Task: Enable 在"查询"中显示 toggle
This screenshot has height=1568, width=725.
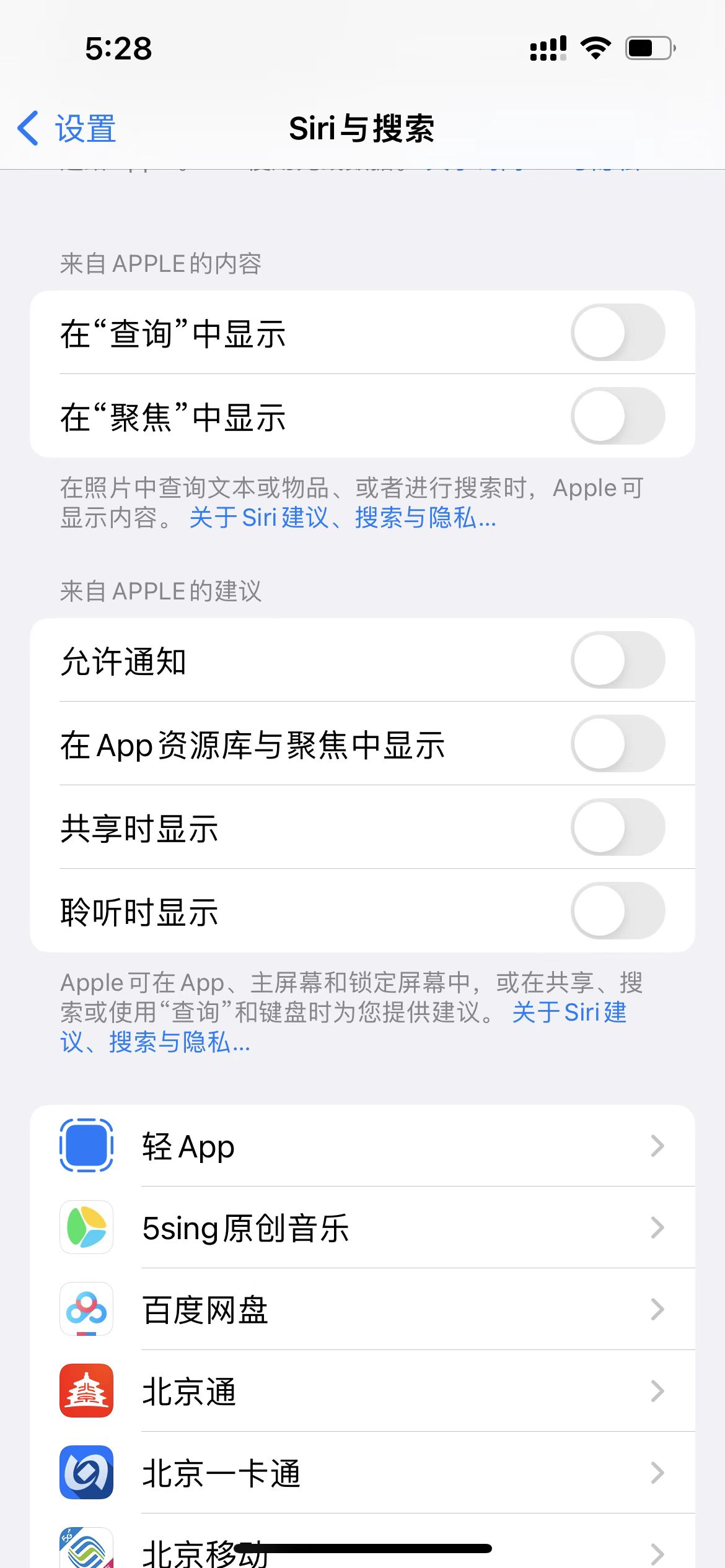Action: pyautogui.click(x=617, y=333)
